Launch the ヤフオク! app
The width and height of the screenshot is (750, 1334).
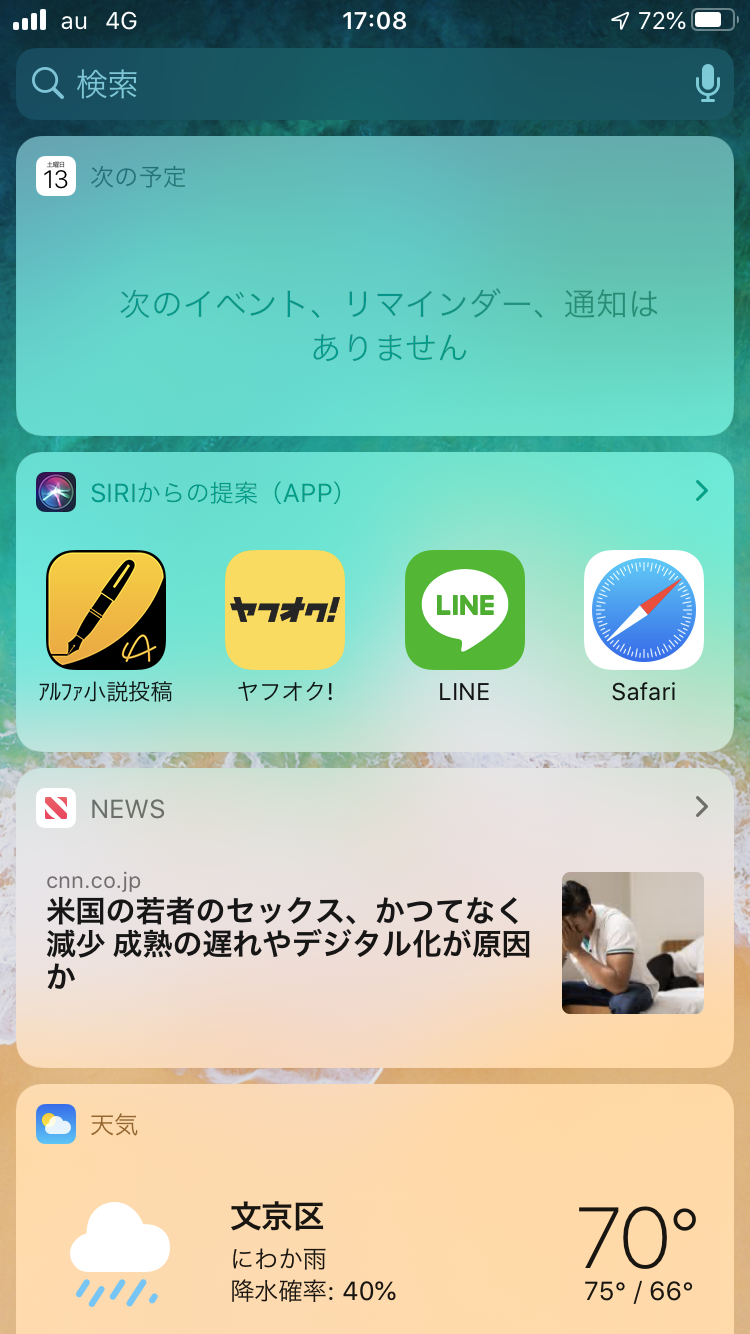click(x=285, y=610)
